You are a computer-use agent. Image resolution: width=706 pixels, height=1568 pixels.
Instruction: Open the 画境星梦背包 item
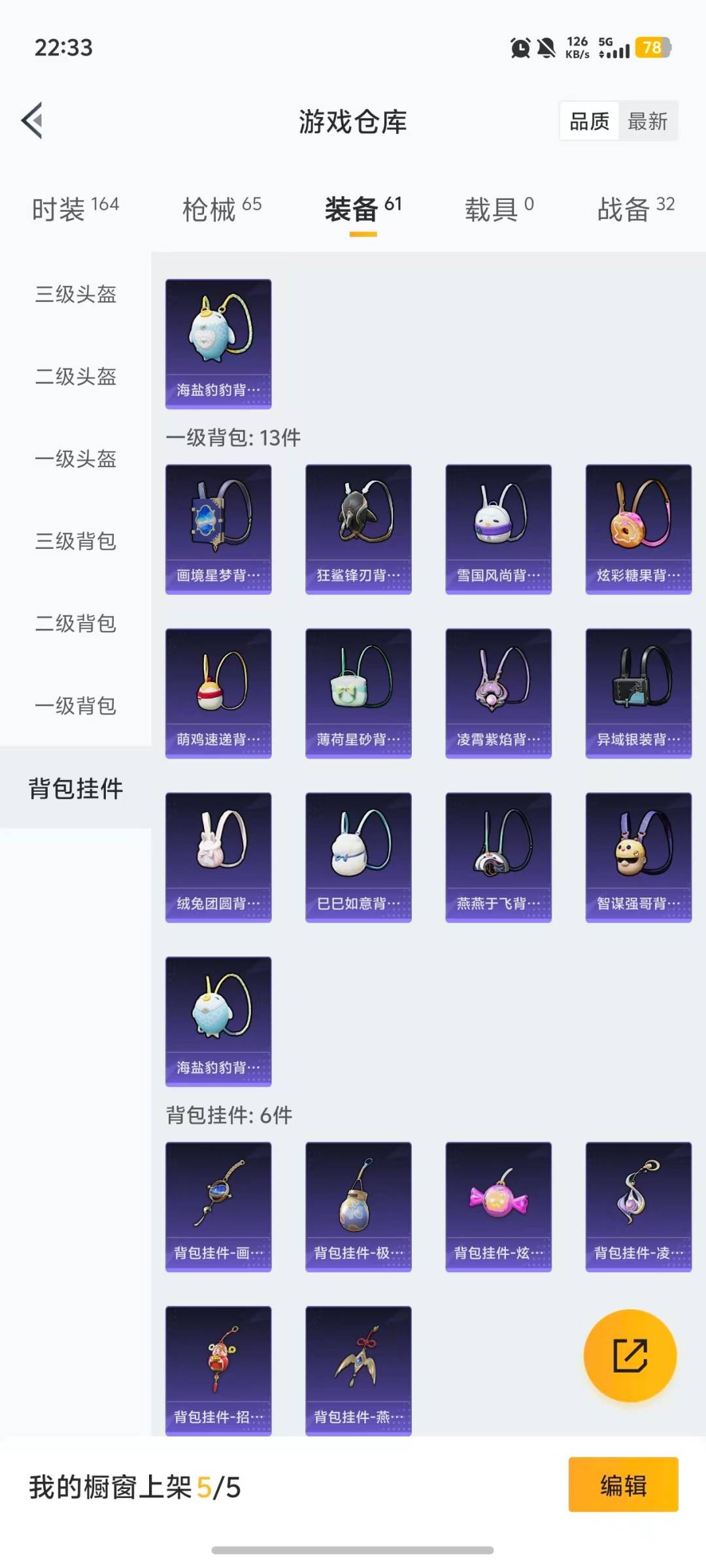pos(218,528)
